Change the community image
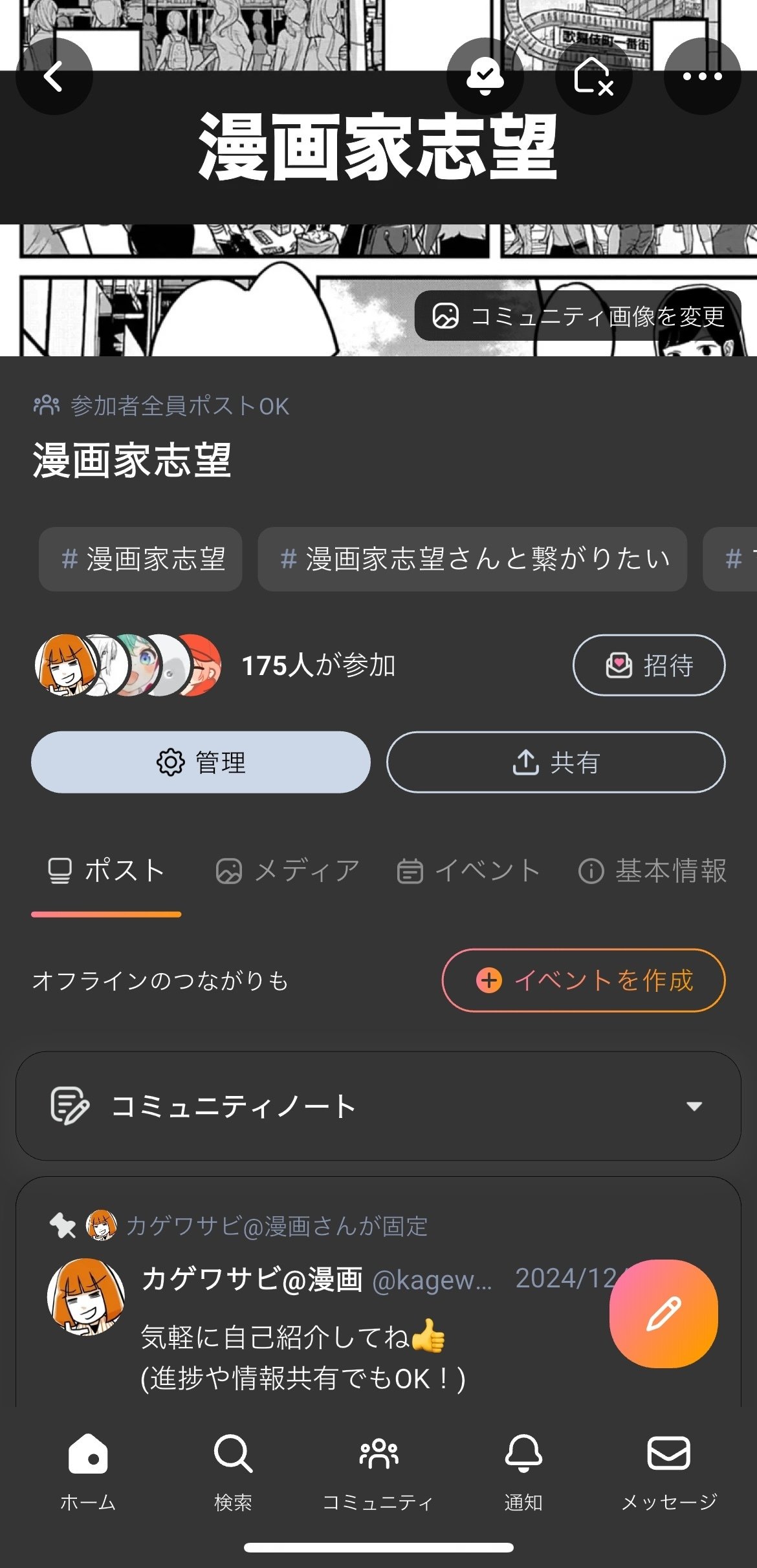Screen dimensions: 757x1568 (x=578, y=316)
